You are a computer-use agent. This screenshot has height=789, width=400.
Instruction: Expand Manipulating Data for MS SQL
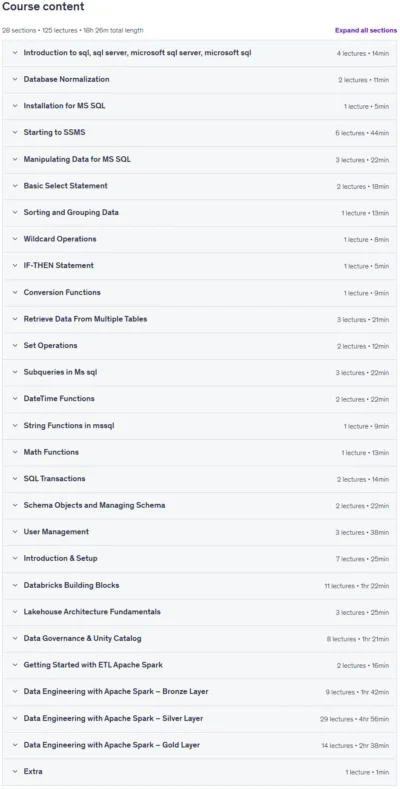(199, 160)
